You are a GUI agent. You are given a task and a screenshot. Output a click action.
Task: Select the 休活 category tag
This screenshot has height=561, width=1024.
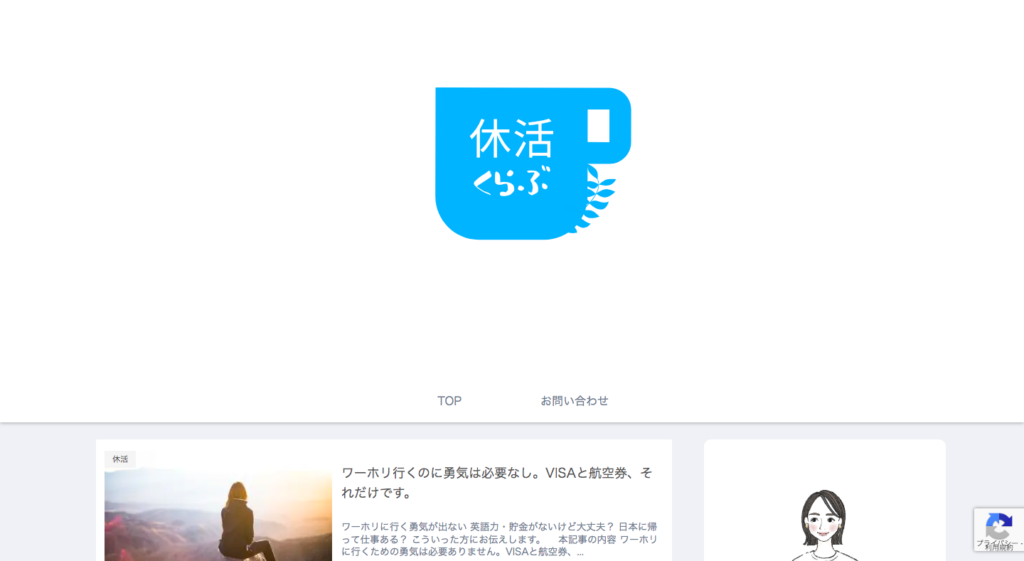(x=120, y=459)
